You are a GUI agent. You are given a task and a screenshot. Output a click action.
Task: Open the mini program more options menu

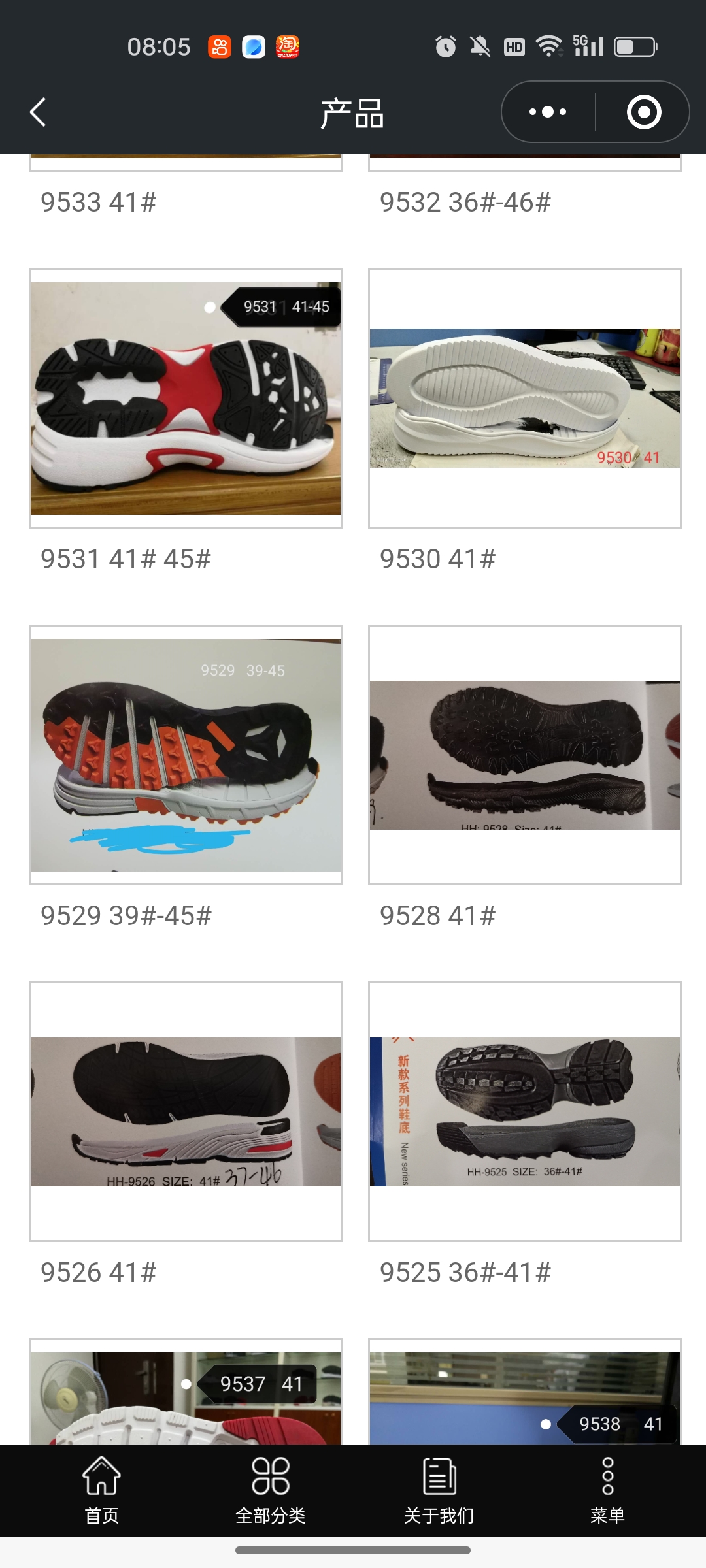click(x=548, y=112)
